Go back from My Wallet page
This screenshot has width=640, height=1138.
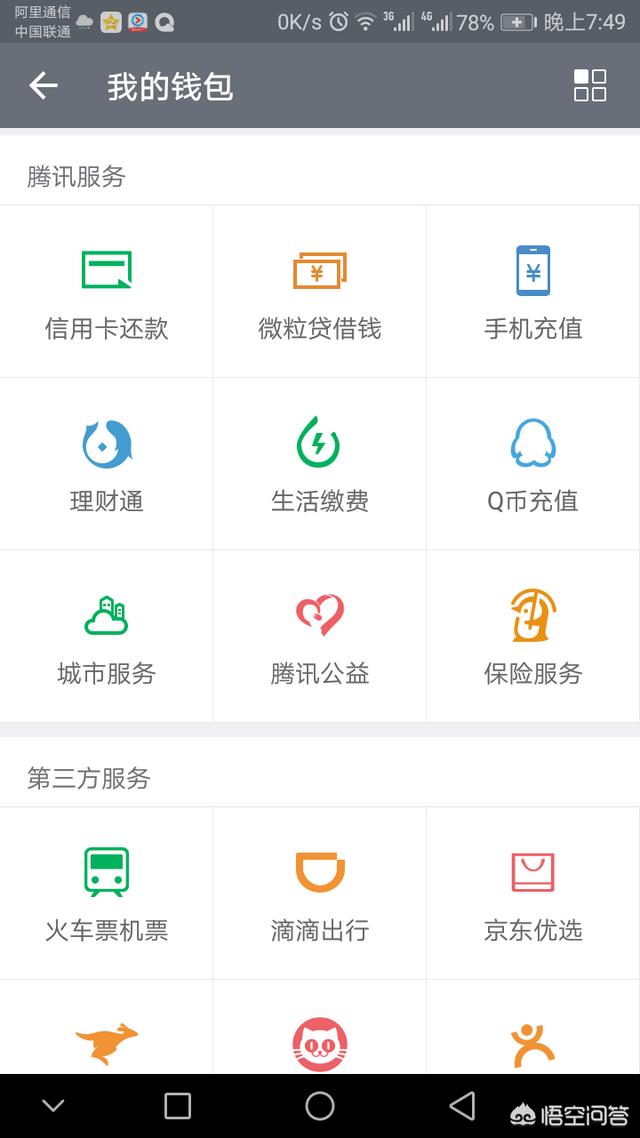point(44,86)
